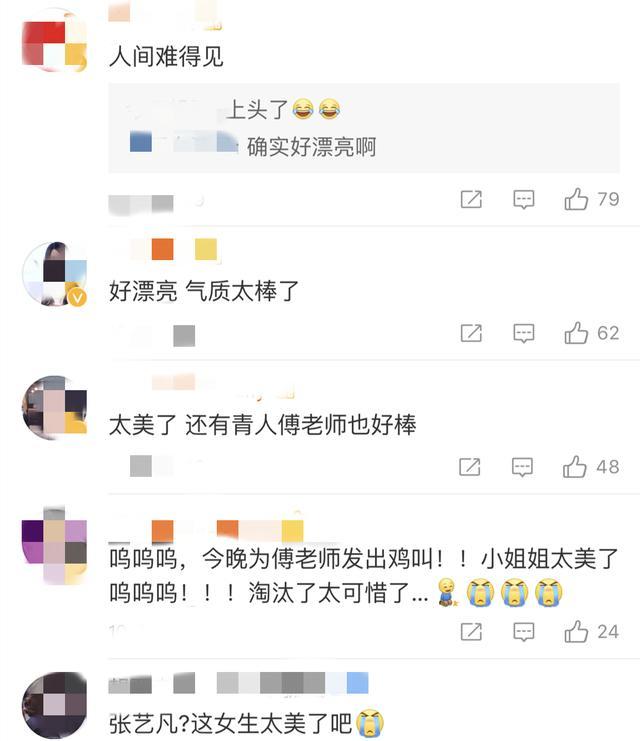Comment on the post 太美了 还有青人傅老师
This screenshot has width=640, height=741.
[521, 466]
